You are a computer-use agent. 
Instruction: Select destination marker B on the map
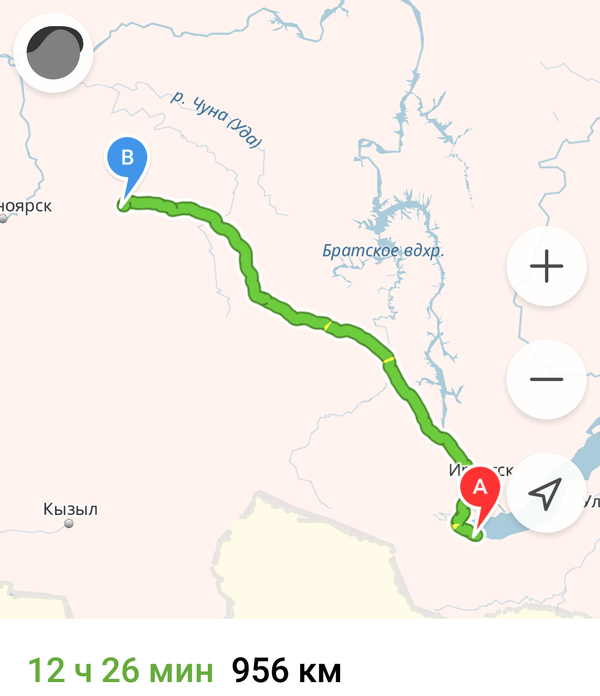tap(127, 162)
